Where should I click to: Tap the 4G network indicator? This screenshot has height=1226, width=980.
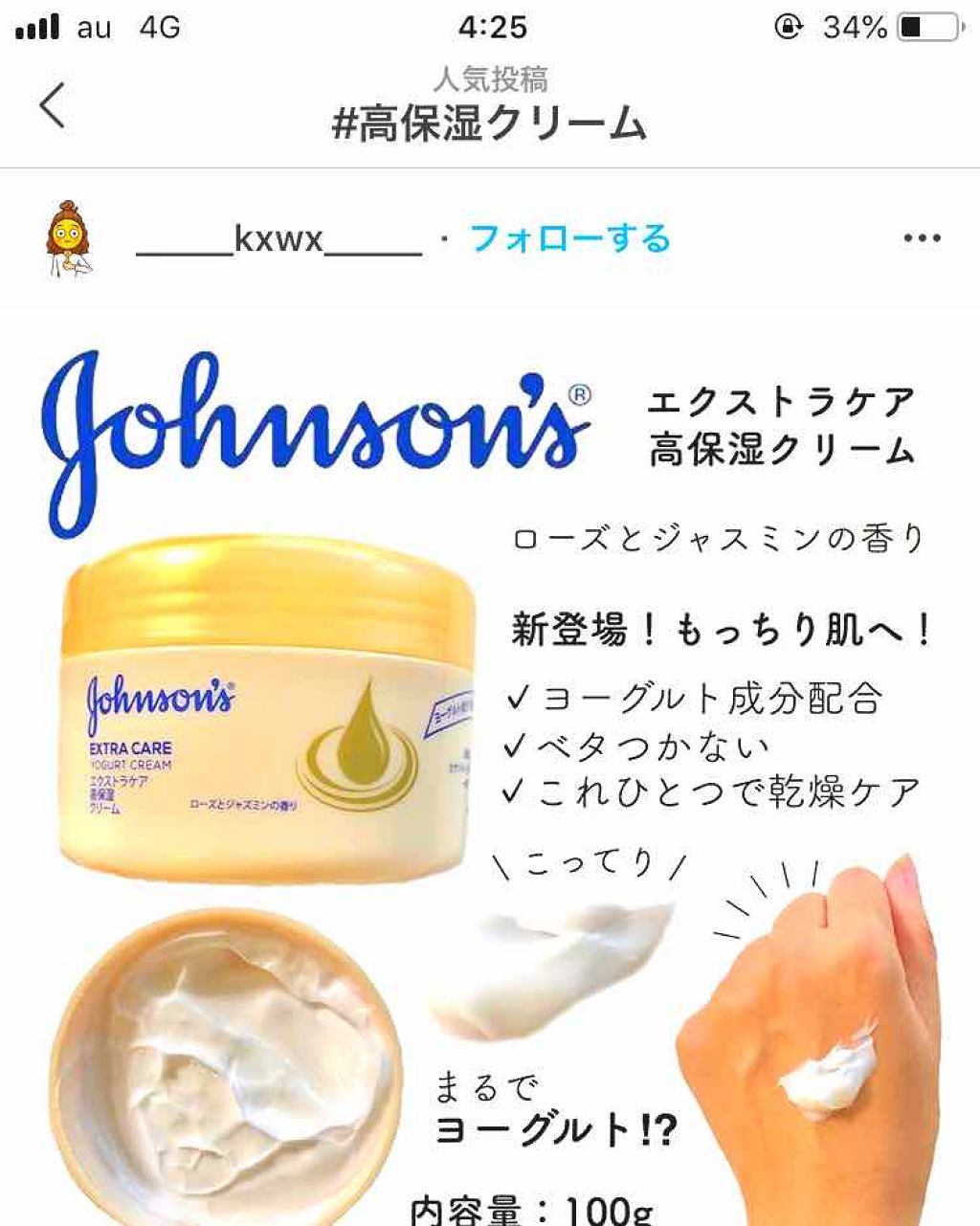161,26
